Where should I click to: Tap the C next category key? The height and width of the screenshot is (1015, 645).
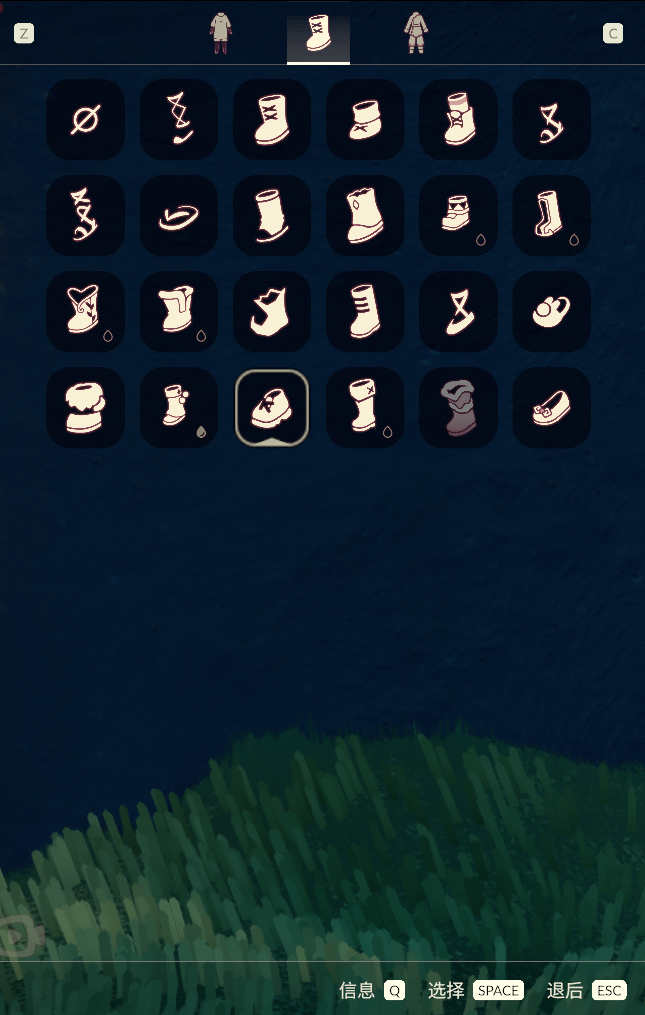(613, 33)
